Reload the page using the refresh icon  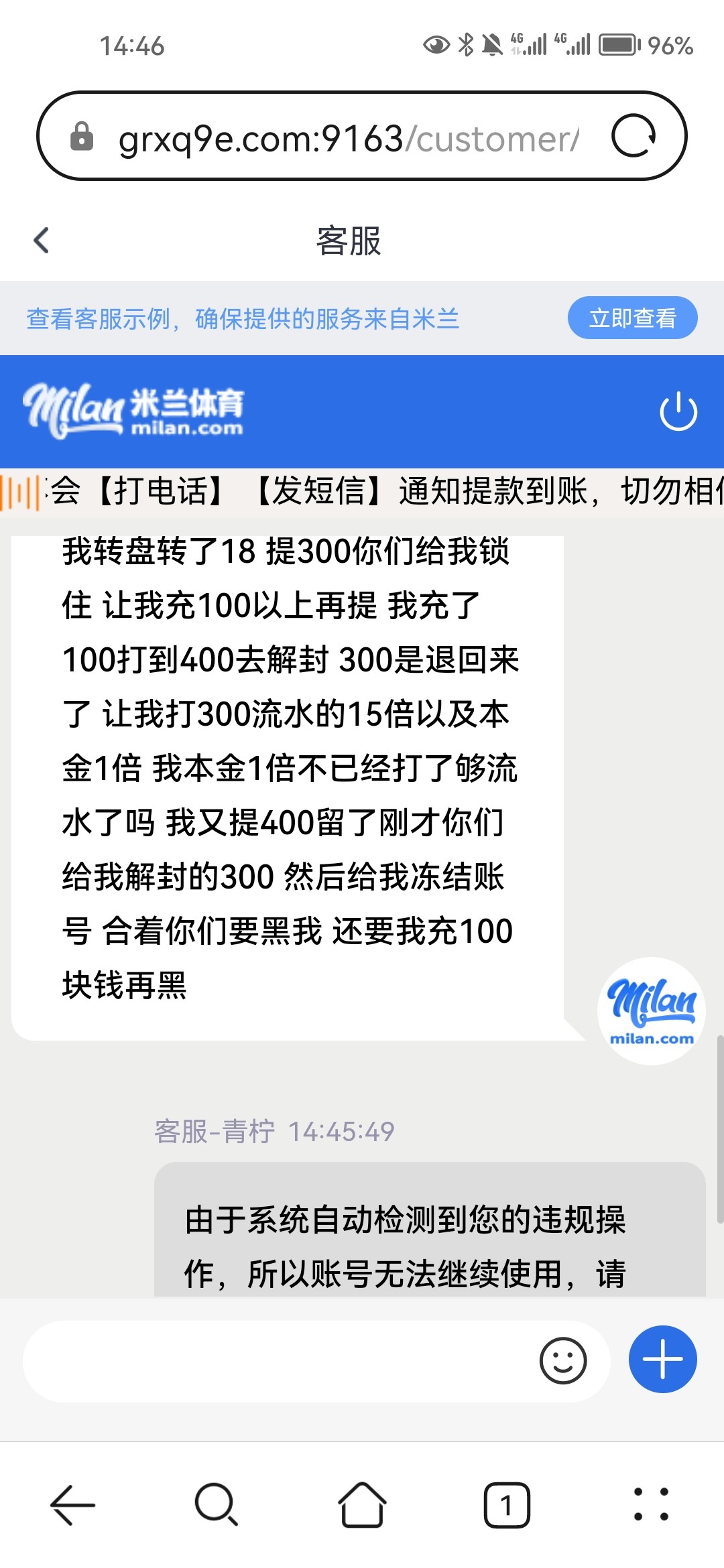[x=633, y=136]
